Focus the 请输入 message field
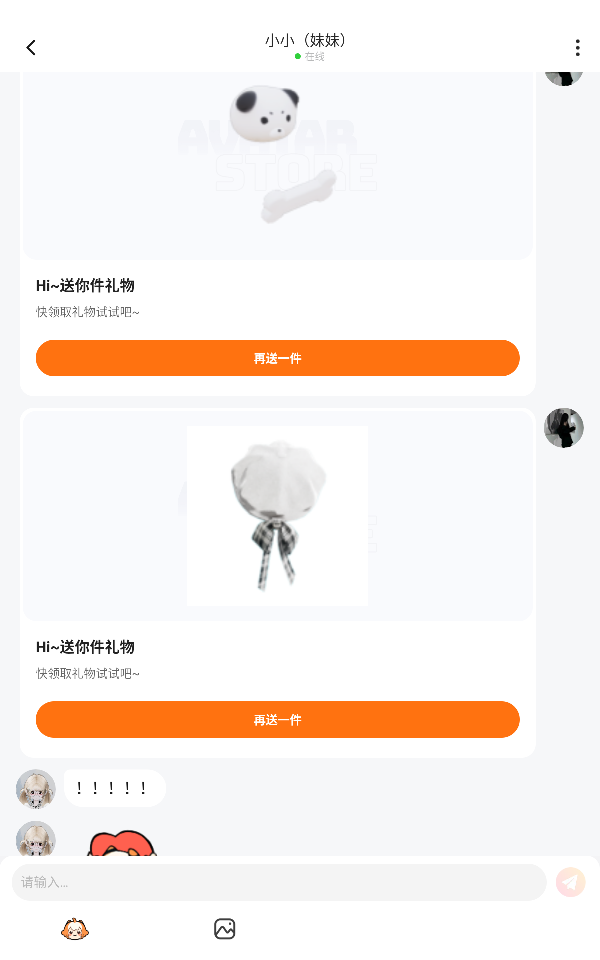This screenshot has width=600, height=960. coord(278,882)
